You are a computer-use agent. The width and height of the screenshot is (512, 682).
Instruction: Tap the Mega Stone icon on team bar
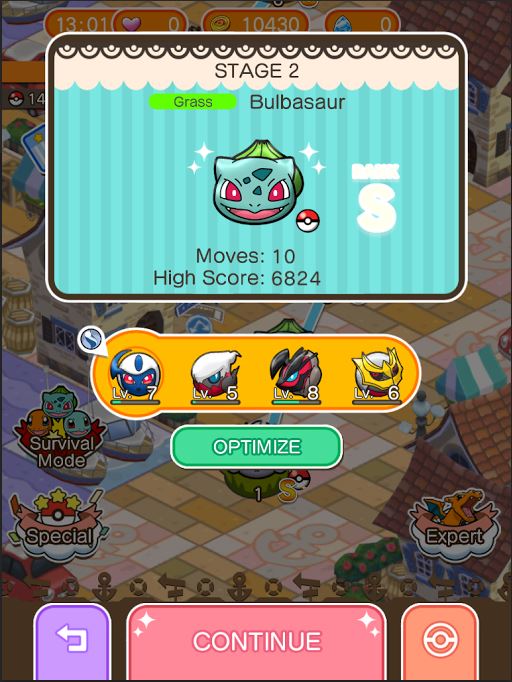(x=90, y=340)
